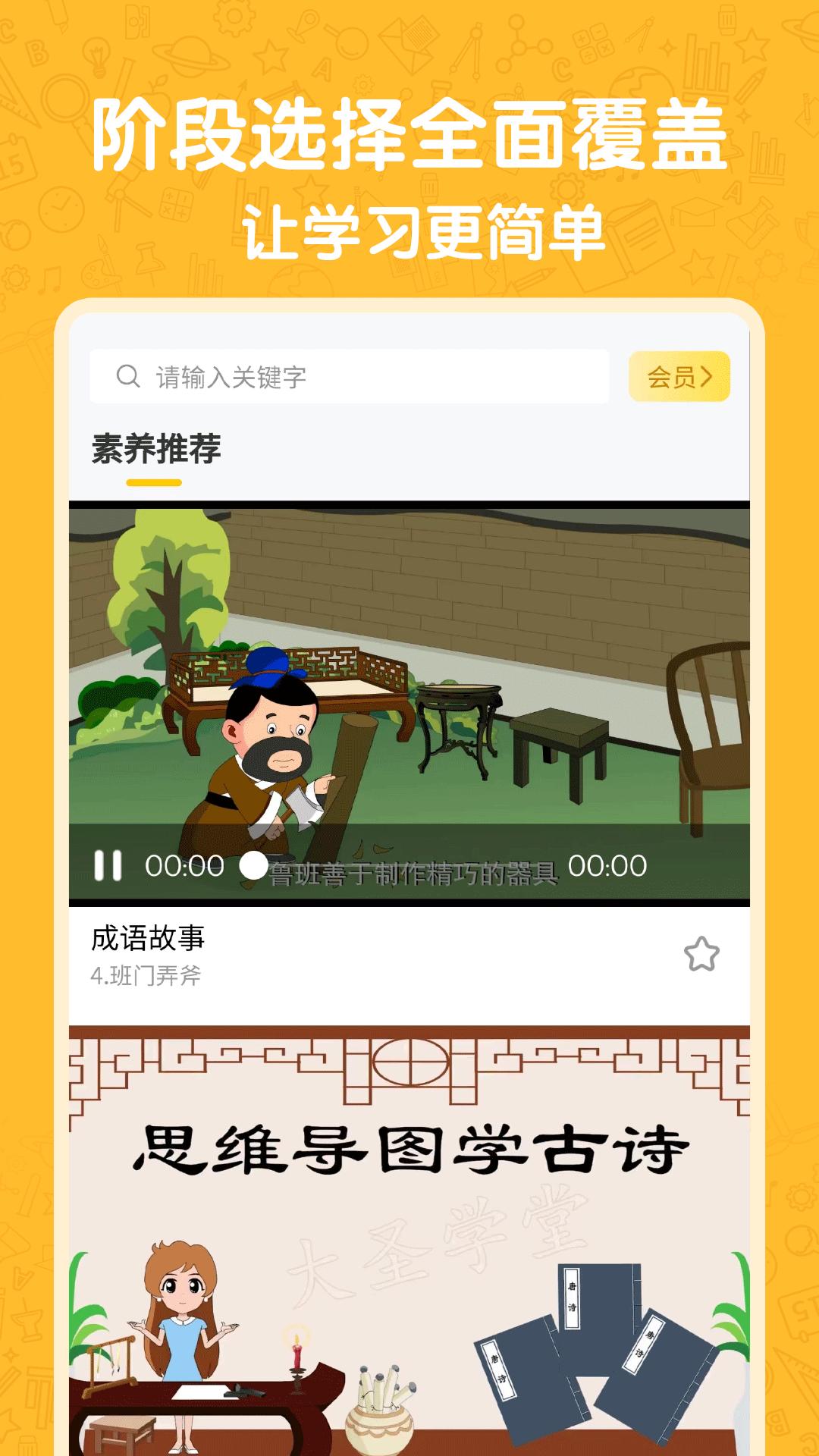This screenshot has width=819, height=1456.
Task: Expand the 会员 membership panel via chevron
Action: click(705, 375)
